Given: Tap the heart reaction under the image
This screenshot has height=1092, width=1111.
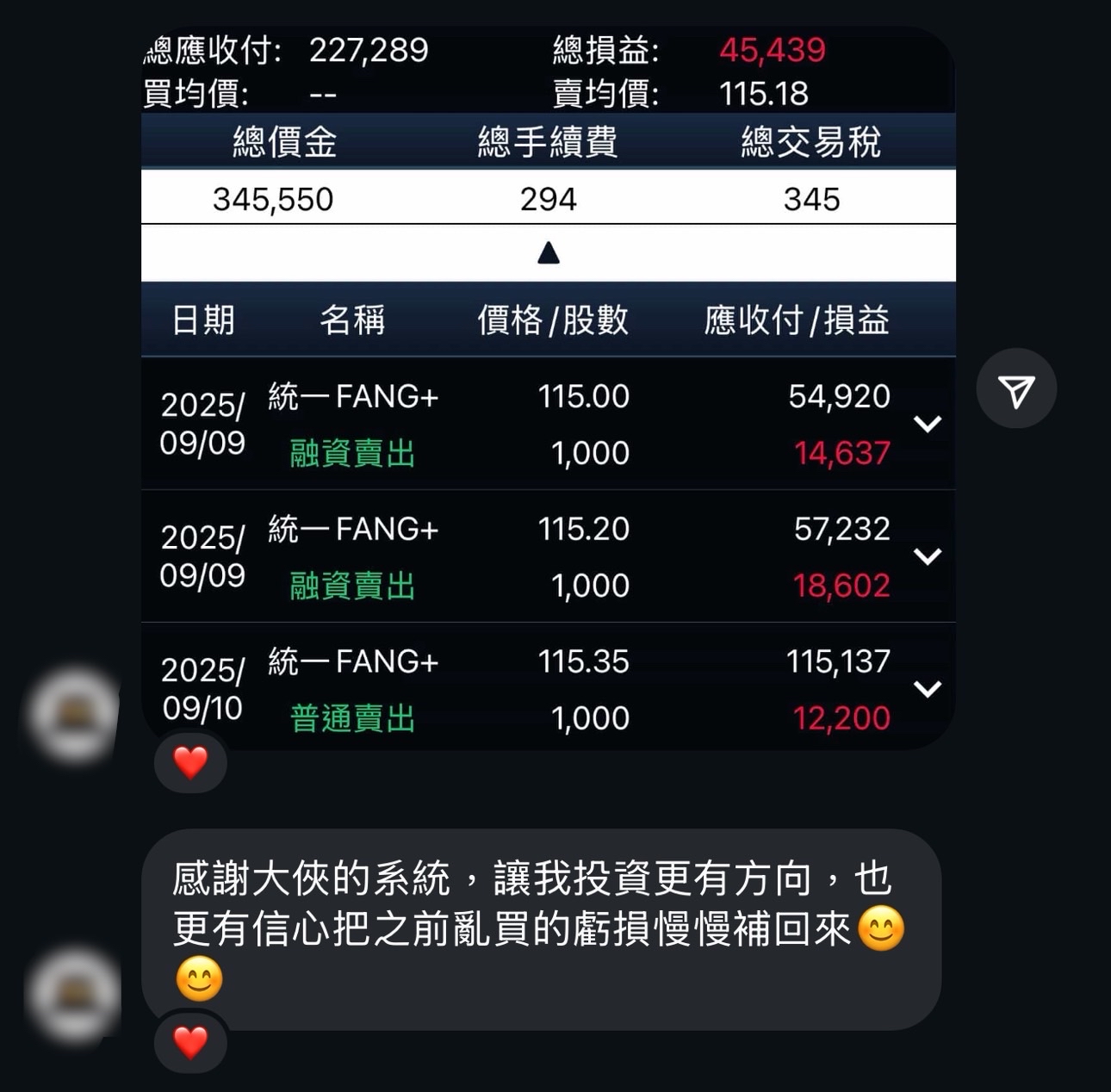Looking at the screenshot, I should (190, 762).
